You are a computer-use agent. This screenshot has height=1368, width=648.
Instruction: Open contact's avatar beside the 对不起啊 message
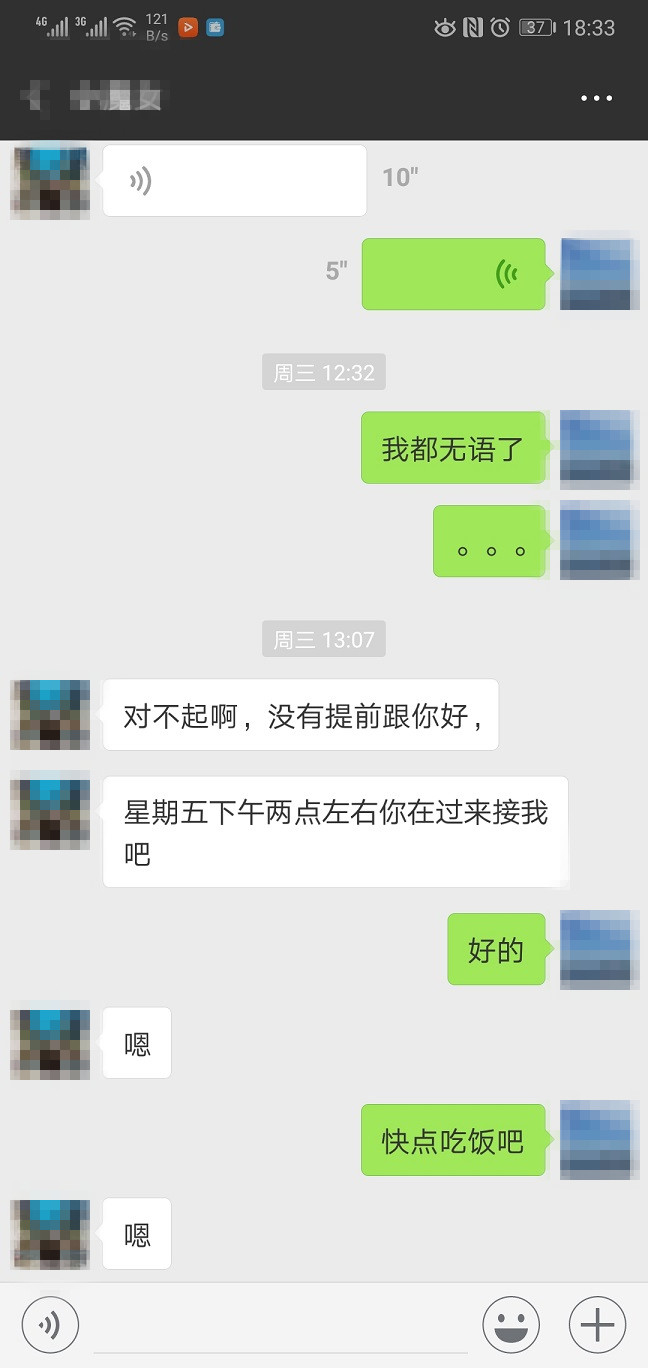(x=50, y=714)
